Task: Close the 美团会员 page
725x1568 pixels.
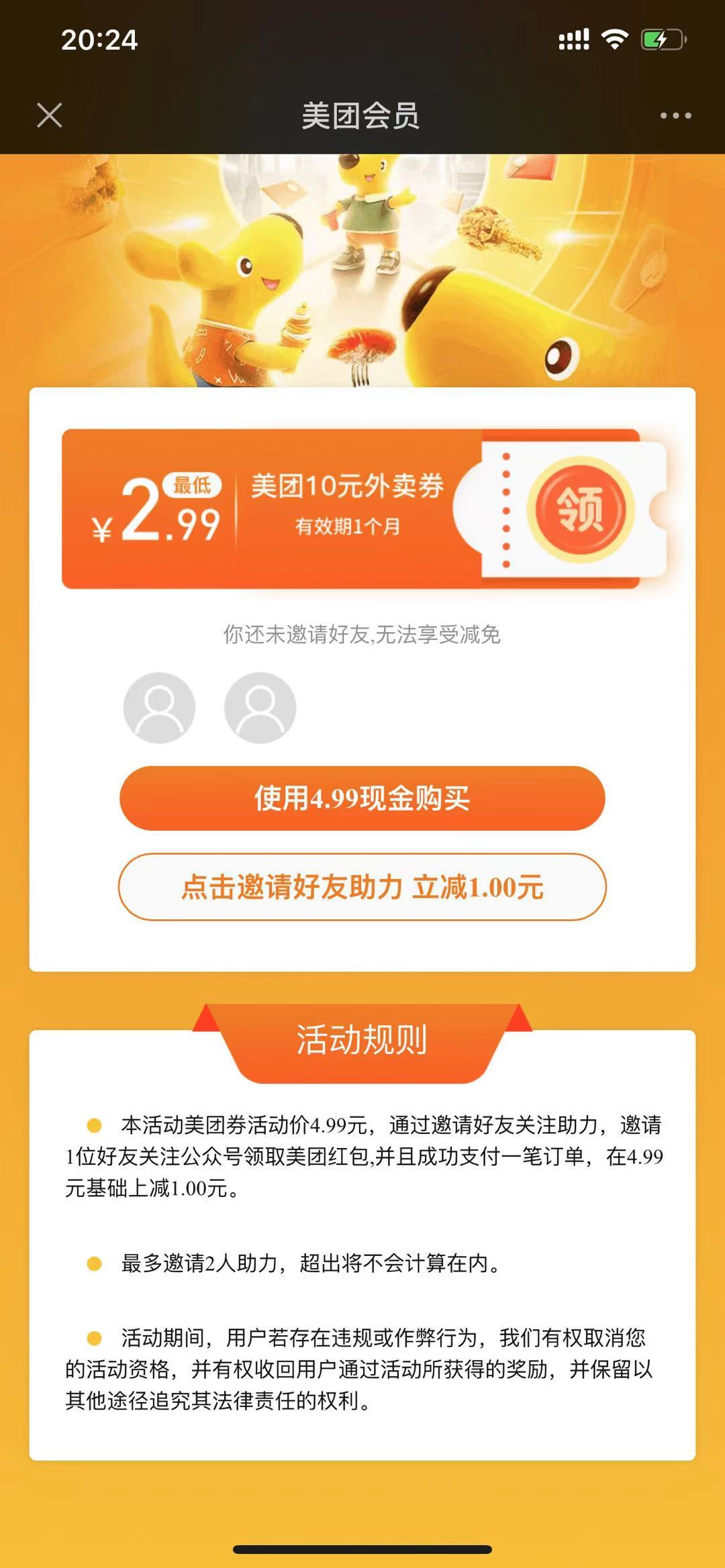Action: [x=49, y=115]
